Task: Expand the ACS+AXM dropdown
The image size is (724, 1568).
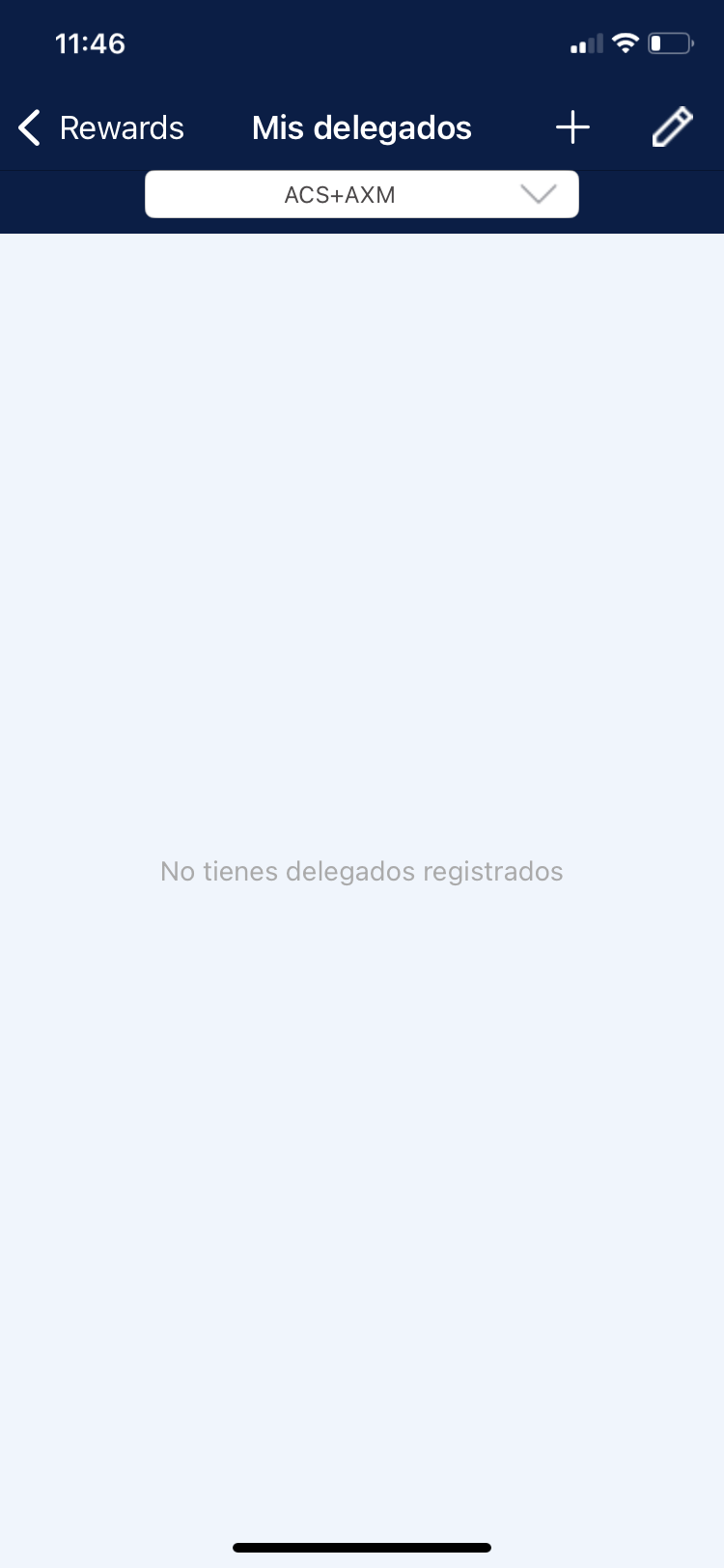Action: [362, 194]
